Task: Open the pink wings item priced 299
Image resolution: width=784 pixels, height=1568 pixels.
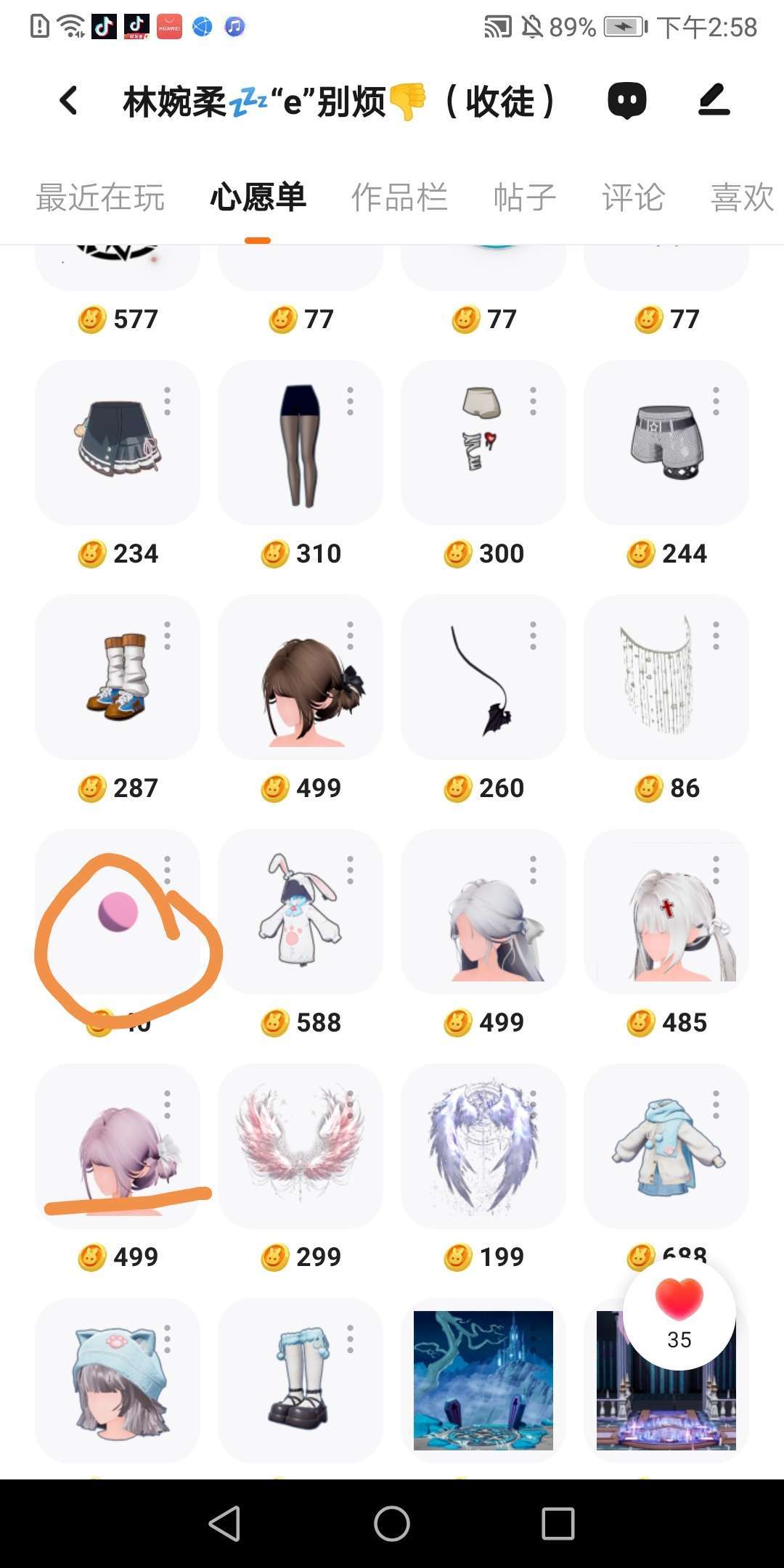Action: [x=301, y=1147]
